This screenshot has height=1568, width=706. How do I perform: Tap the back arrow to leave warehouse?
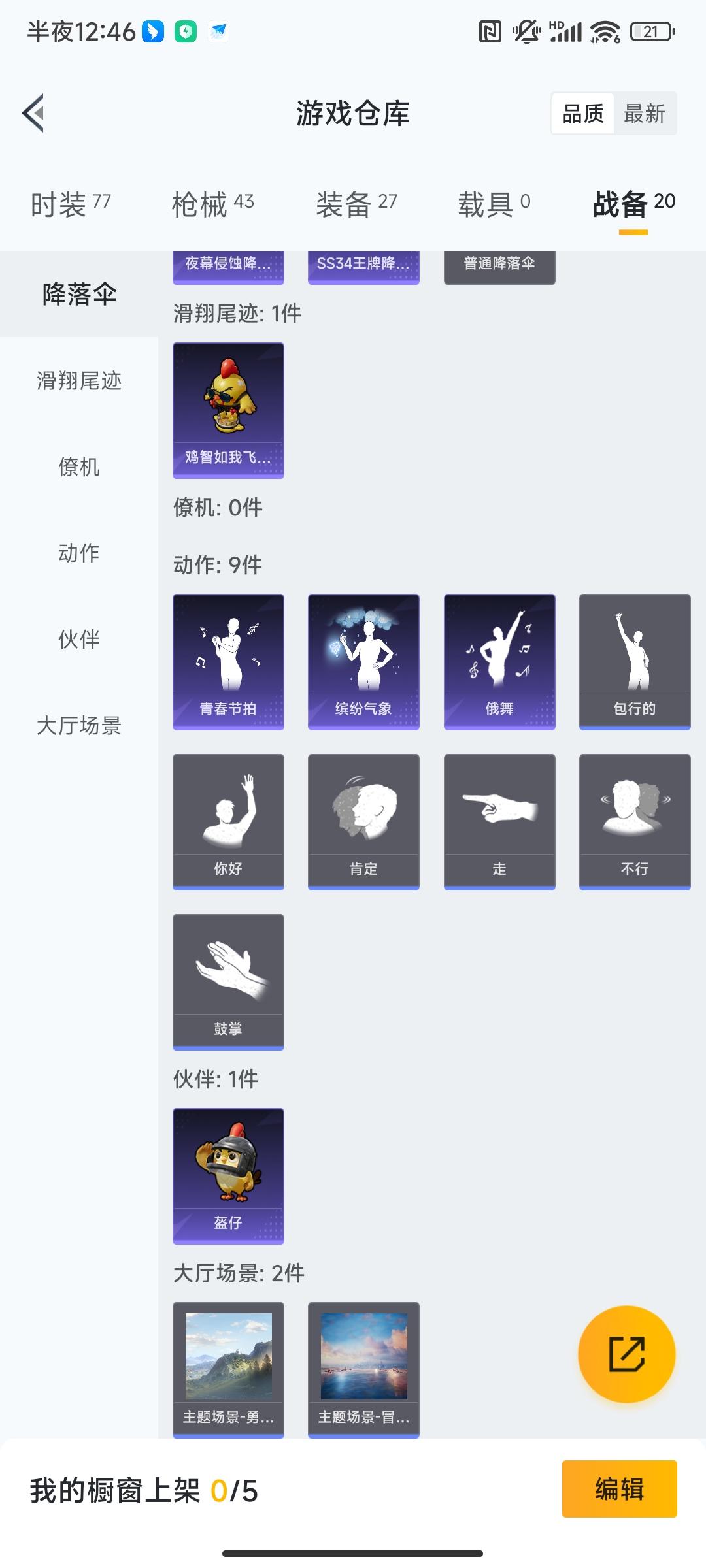[x=34, y=112]
